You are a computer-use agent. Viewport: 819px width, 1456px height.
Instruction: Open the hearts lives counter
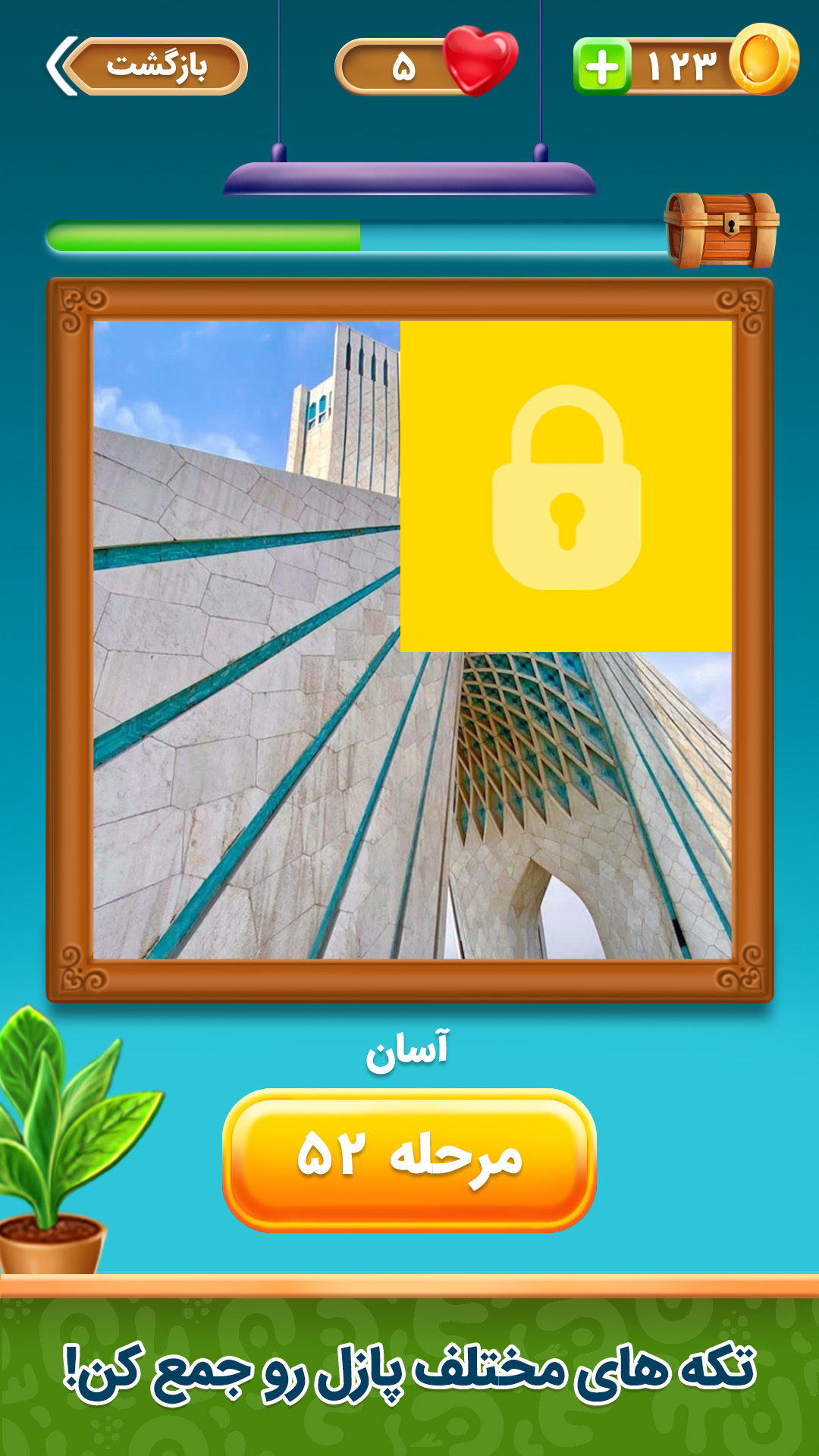427,64
